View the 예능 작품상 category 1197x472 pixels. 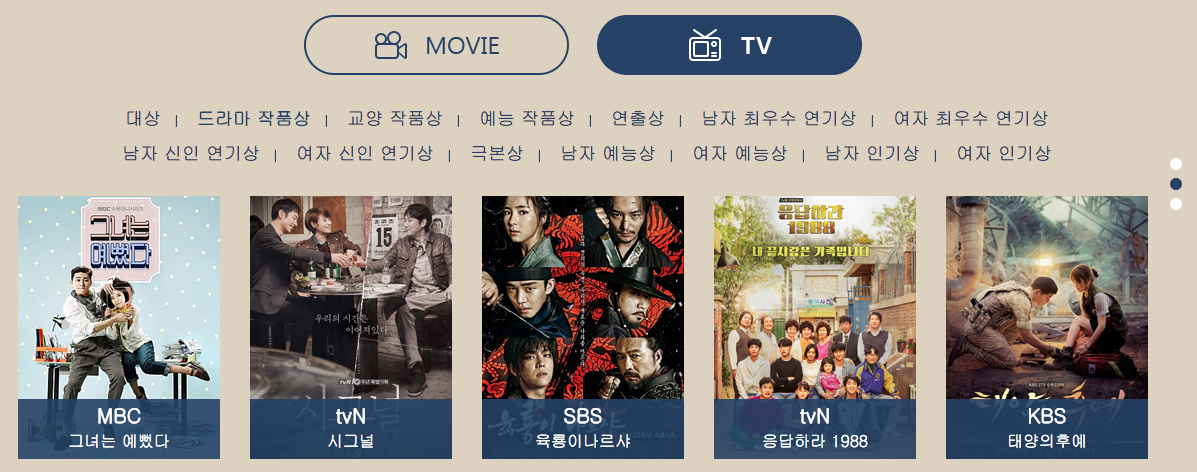coord(526,118)
